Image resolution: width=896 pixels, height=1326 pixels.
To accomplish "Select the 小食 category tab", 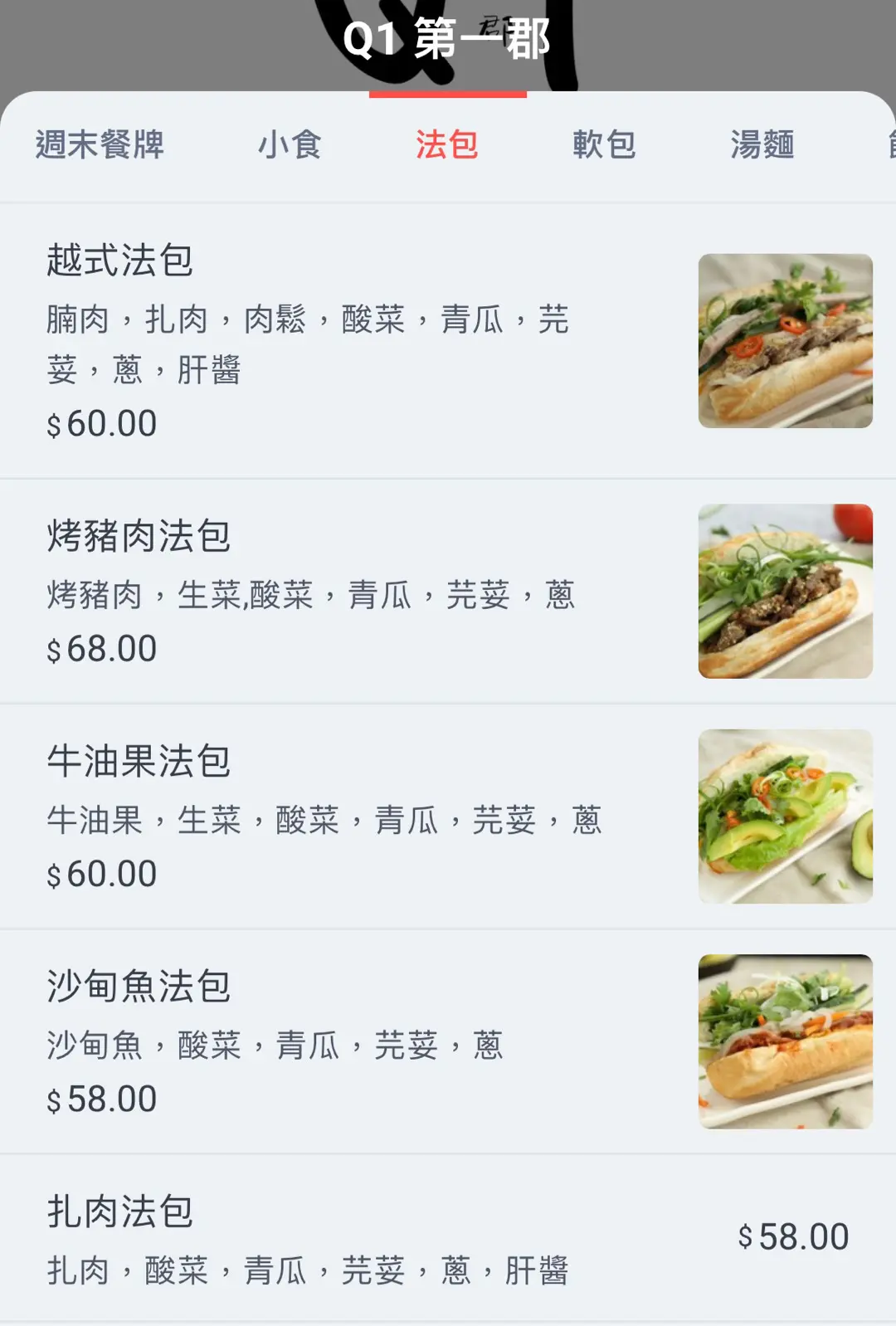I will [x=290, y=145].
